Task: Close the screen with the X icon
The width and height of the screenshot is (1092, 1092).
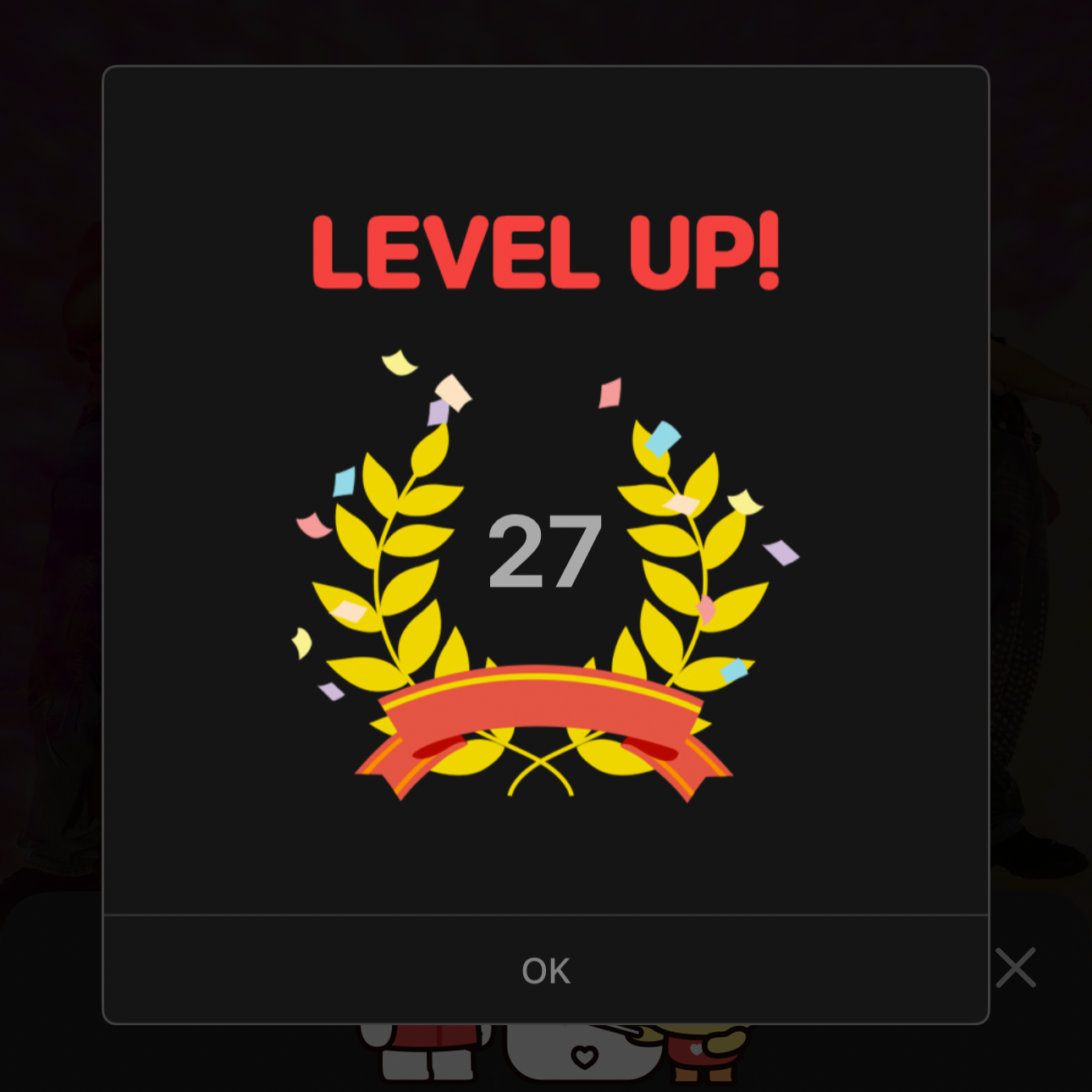Action: pos(1015,968)
